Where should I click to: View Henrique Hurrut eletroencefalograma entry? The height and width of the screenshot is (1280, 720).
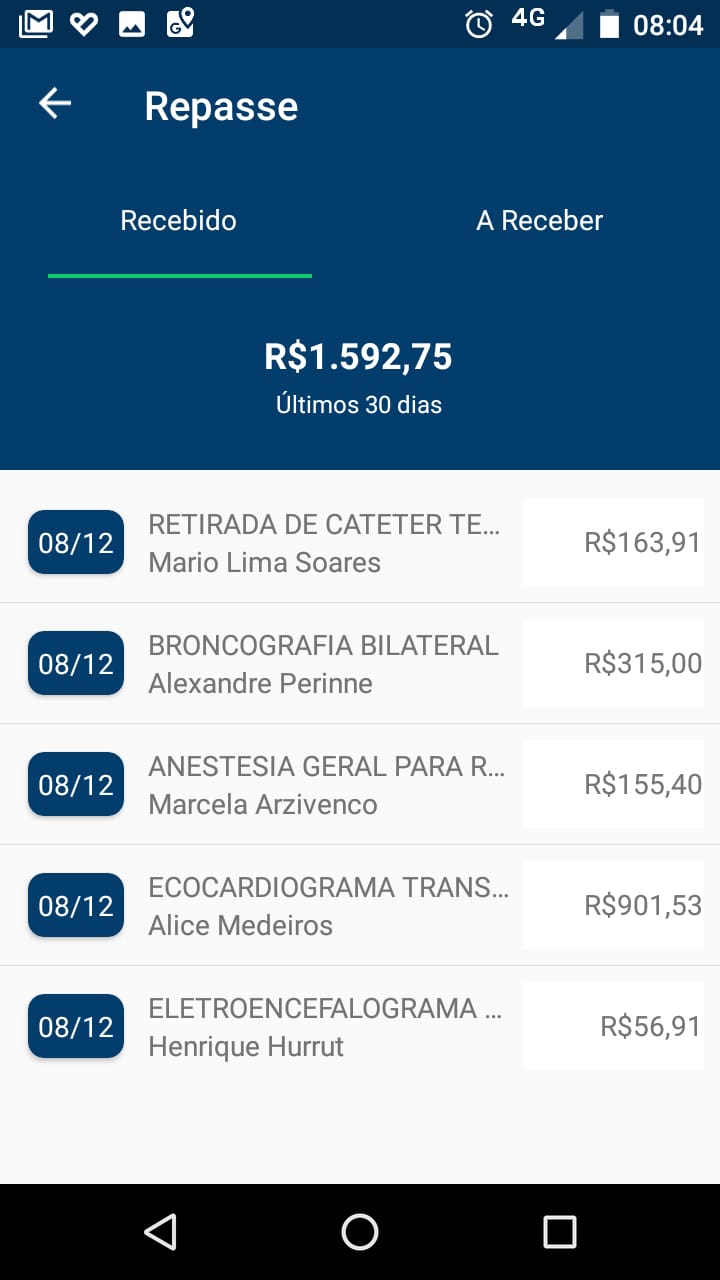pyautogui.click(x=360, y=1026)
